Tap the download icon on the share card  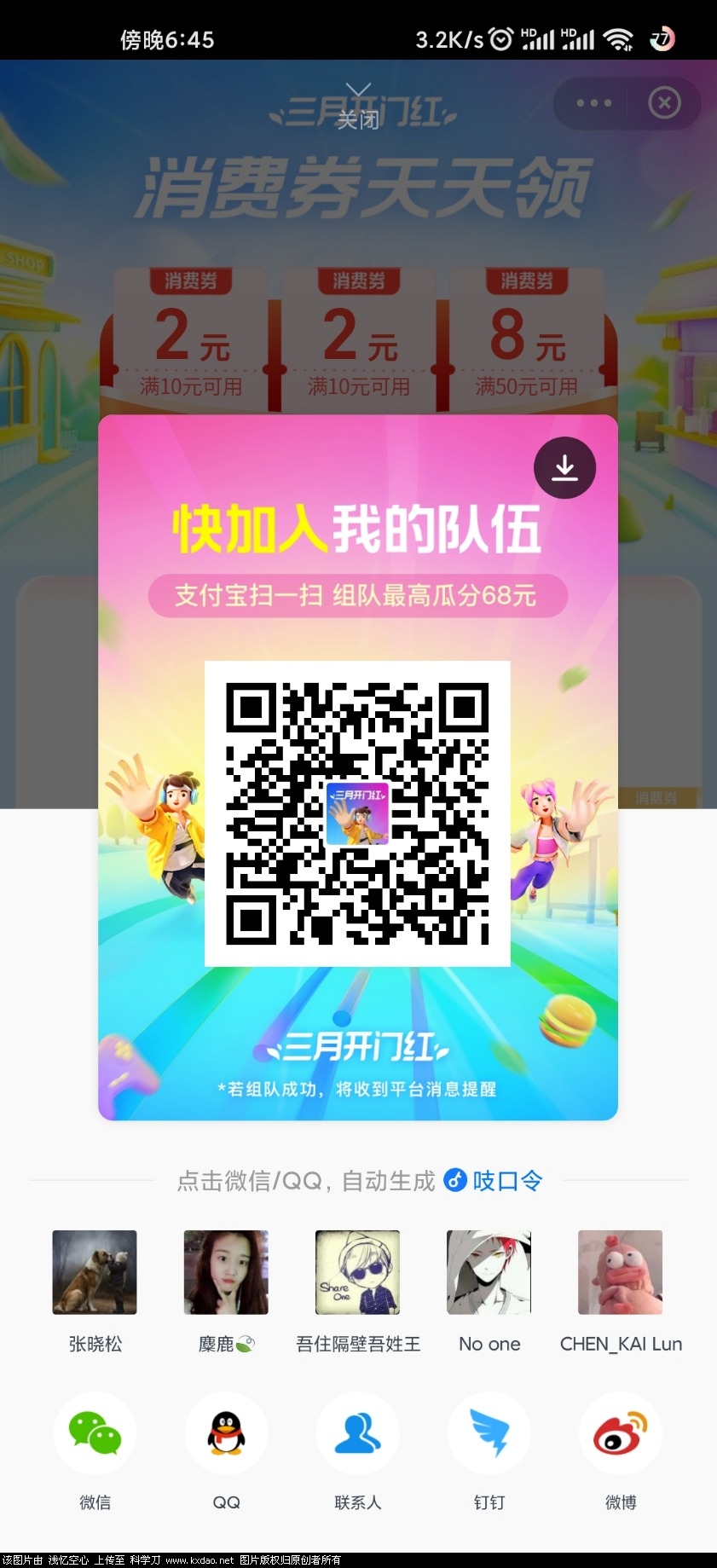pyautogui.click(x=564, y=467)
